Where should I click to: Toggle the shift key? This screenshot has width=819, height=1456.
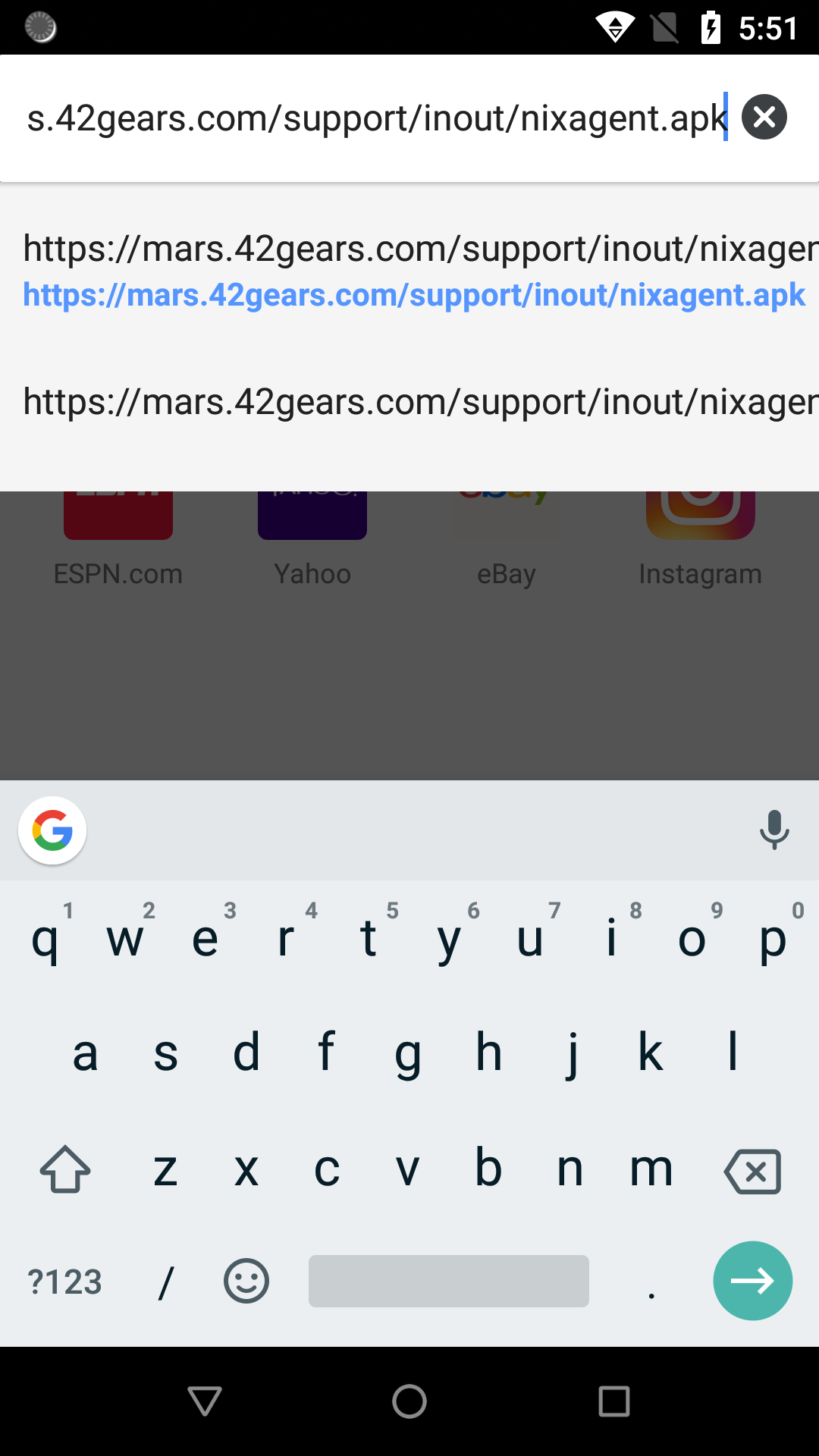[x=65, y=1169]
